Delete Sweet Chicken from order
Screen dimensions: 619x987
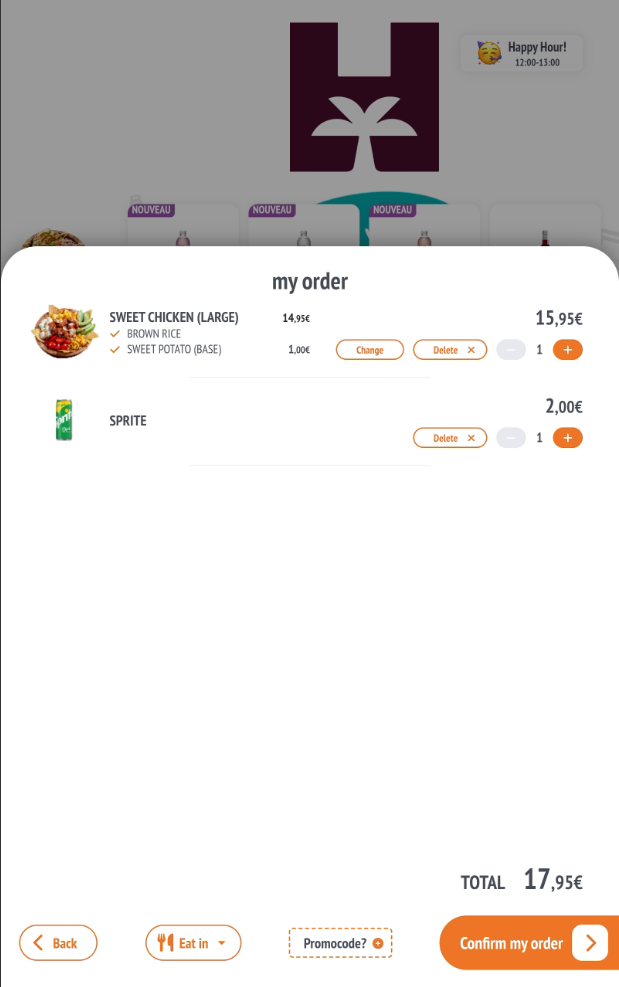(449, 350)
